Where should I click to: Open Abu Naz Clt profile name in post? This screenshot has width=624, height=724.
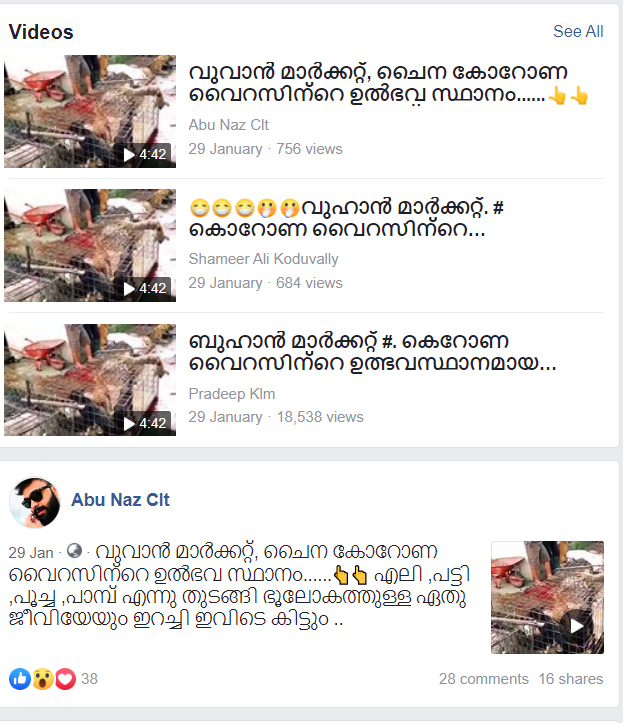point(120,500)
